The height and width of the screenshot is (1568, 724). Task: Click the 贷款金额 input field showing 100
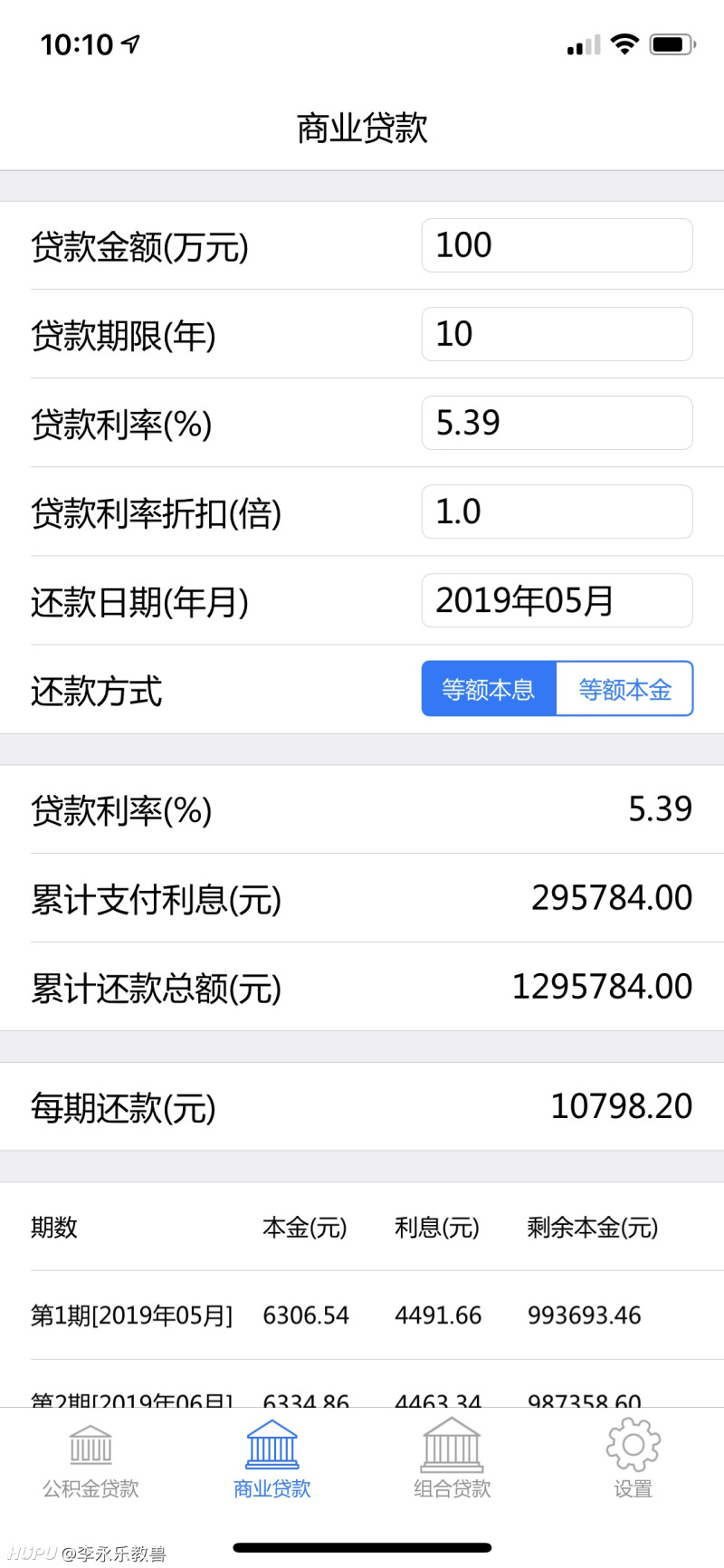click(x=557, y=245)
